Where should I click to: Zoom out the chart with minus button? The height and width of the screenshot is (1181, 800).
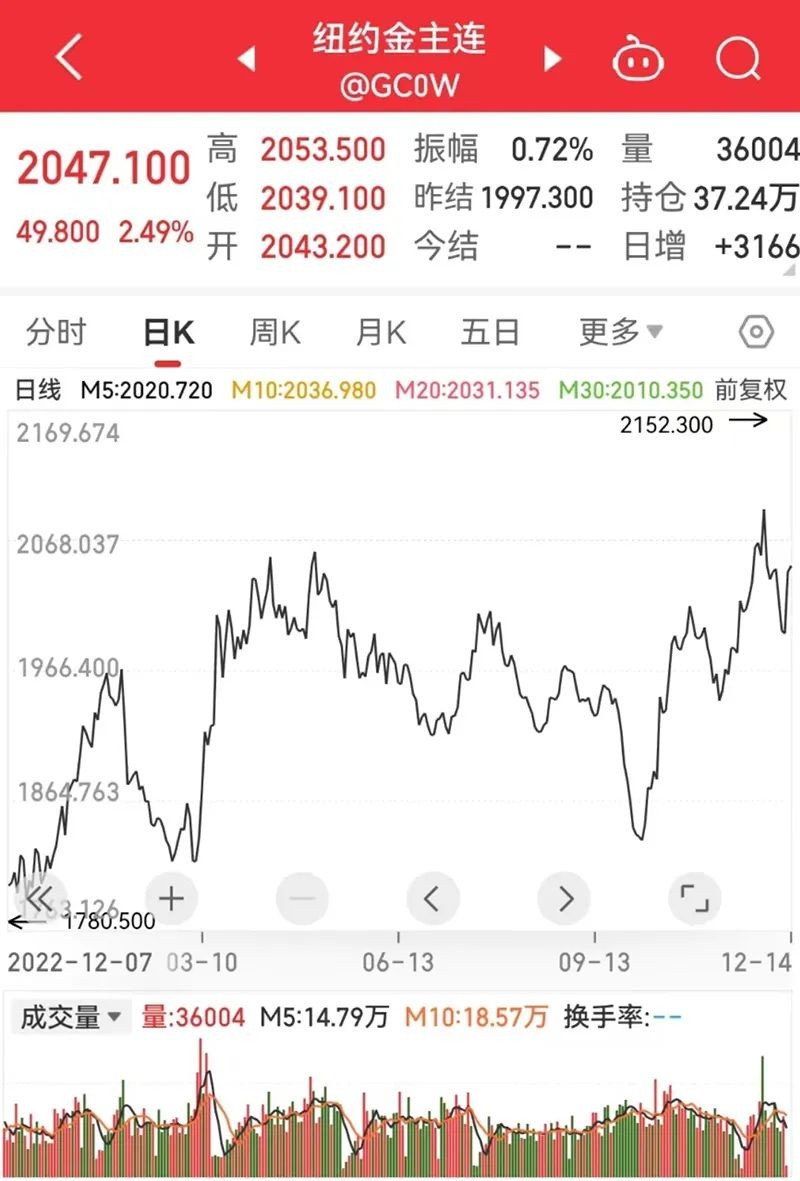tap(301, 897)
